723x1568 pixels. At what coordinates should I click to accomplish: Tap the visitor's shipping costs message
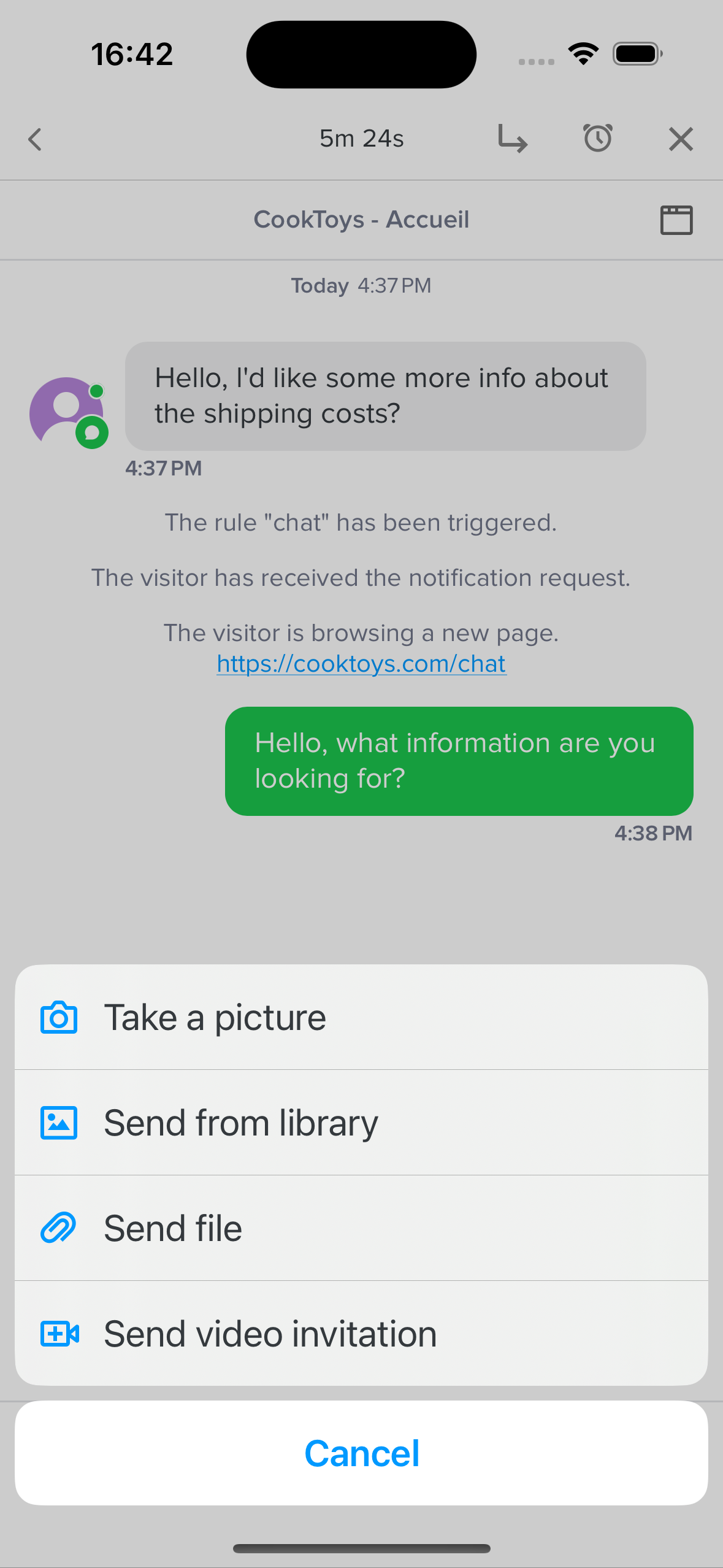tap(385, 396)
